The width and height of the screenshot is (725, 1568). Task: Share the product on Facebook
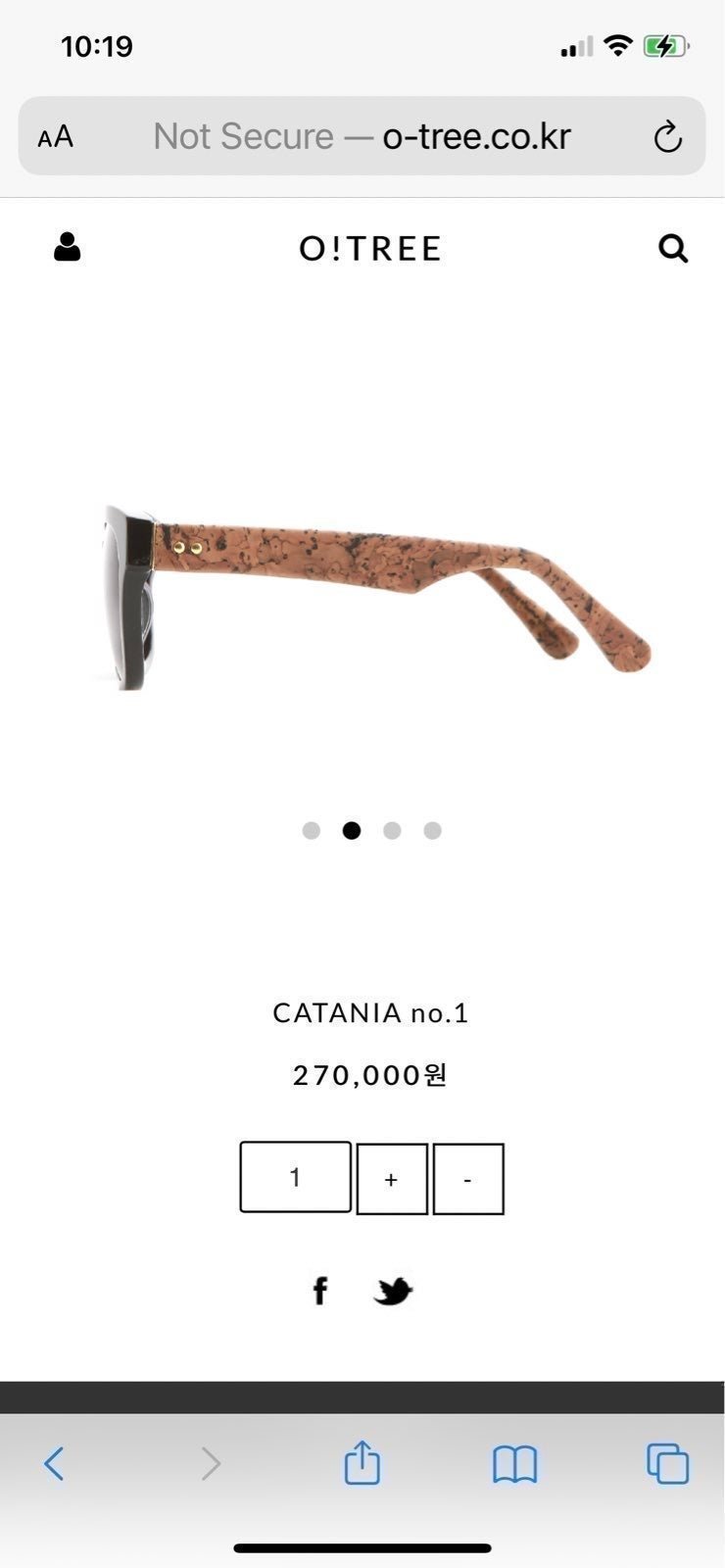click(x=320, y=1291)
